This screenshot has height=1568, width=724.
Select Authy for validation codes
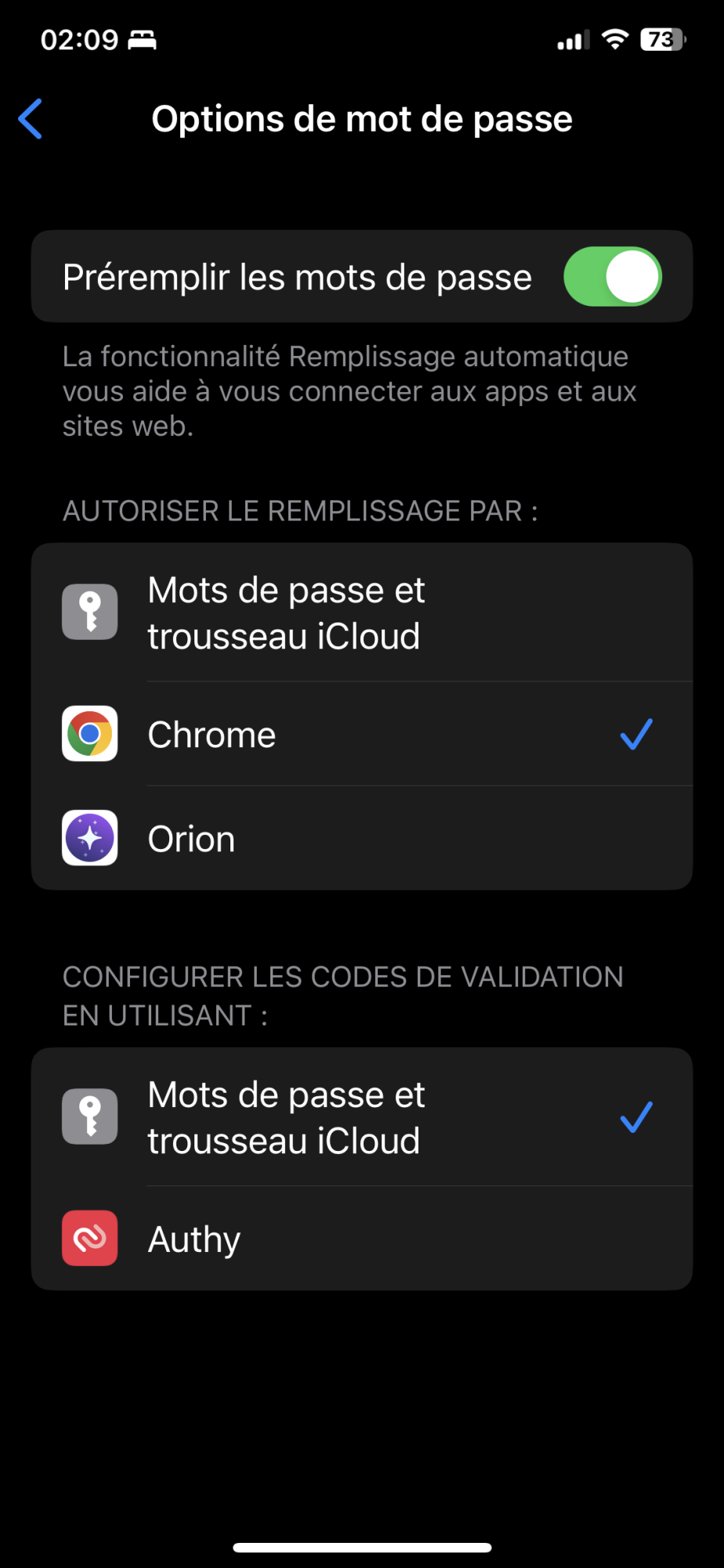click(362, 1238)
